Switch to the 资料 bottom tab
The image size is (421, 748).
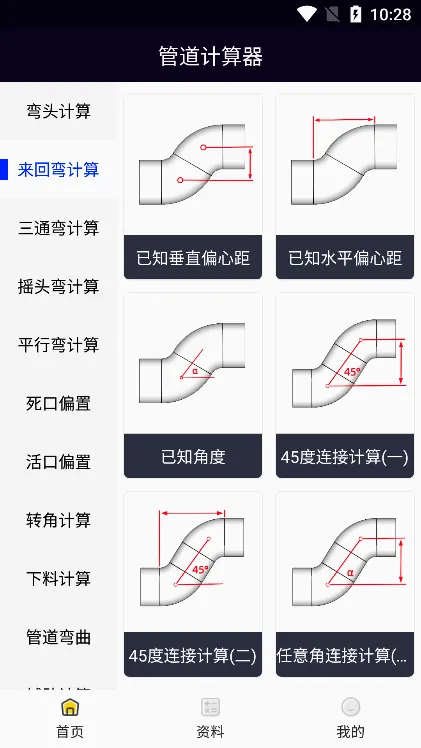[210, 718]
